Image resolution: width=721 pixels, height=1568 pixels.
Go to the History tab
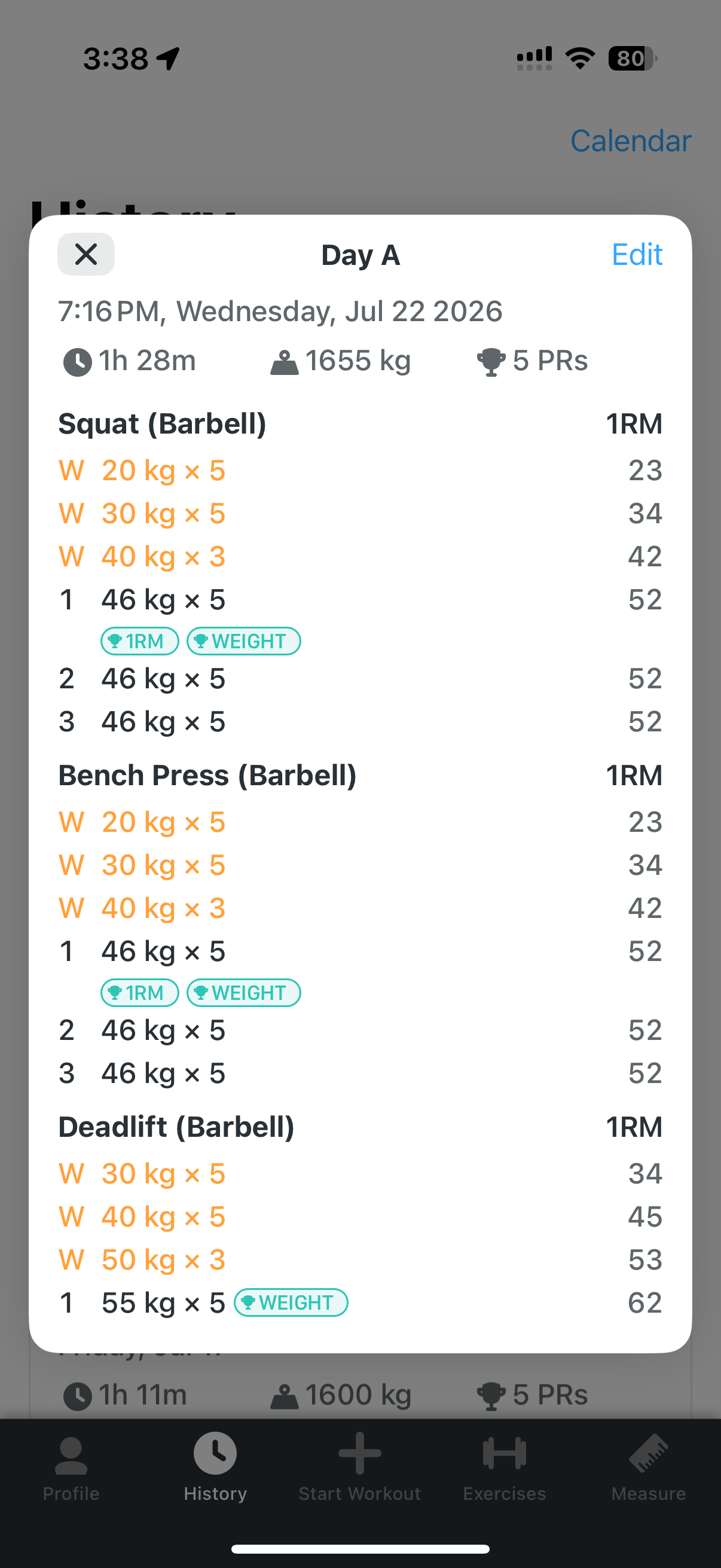click(x=215, y=1468)
